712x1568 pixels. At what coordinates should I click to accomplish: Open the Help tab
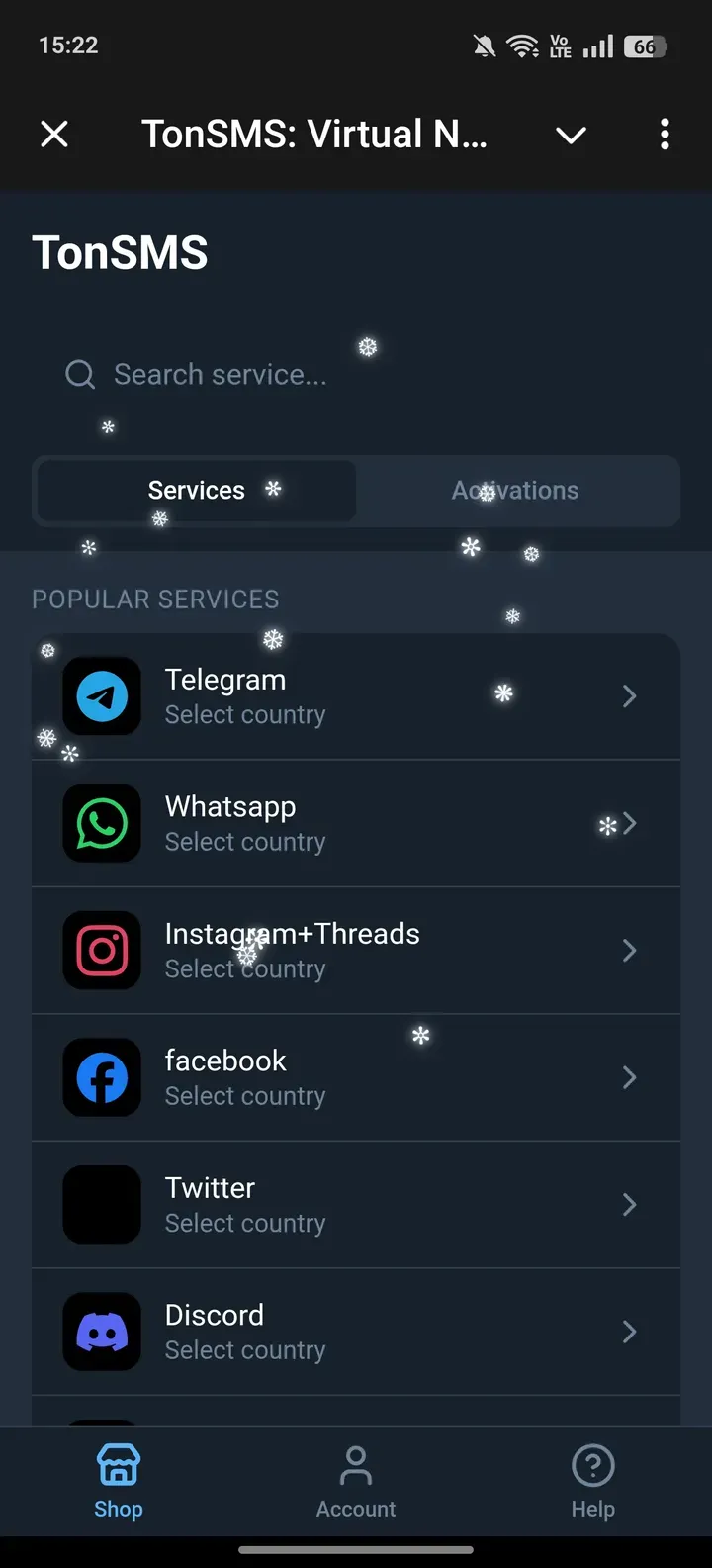[592, 1481]
